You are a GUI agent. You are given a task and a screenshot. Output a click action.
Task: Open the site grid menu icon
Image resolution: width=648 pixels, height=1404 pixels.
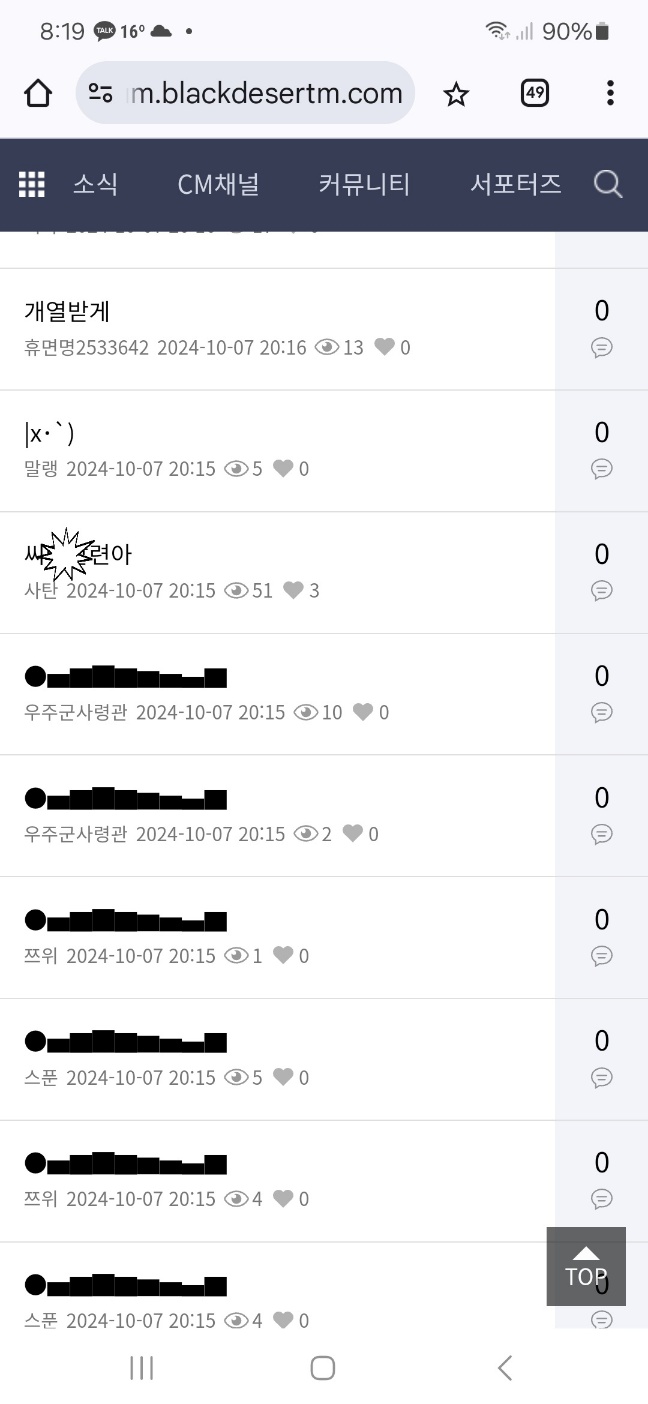pos(32,184)
